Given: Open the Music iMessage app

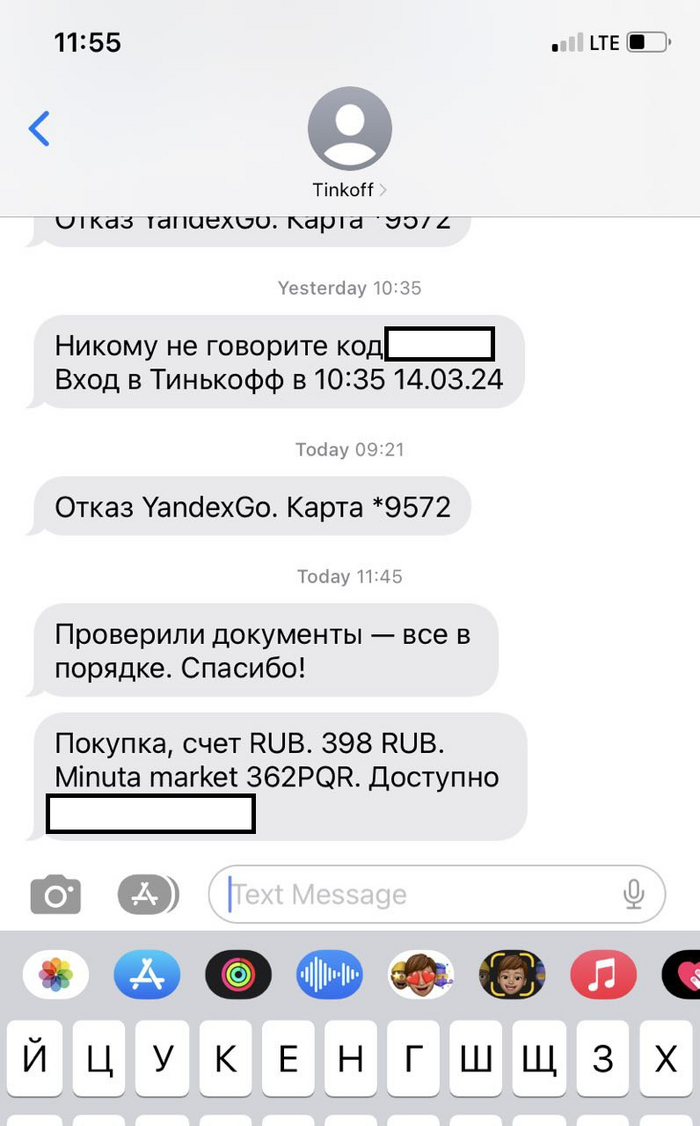Looking at the screenshot, I should [x=603, y=974].
